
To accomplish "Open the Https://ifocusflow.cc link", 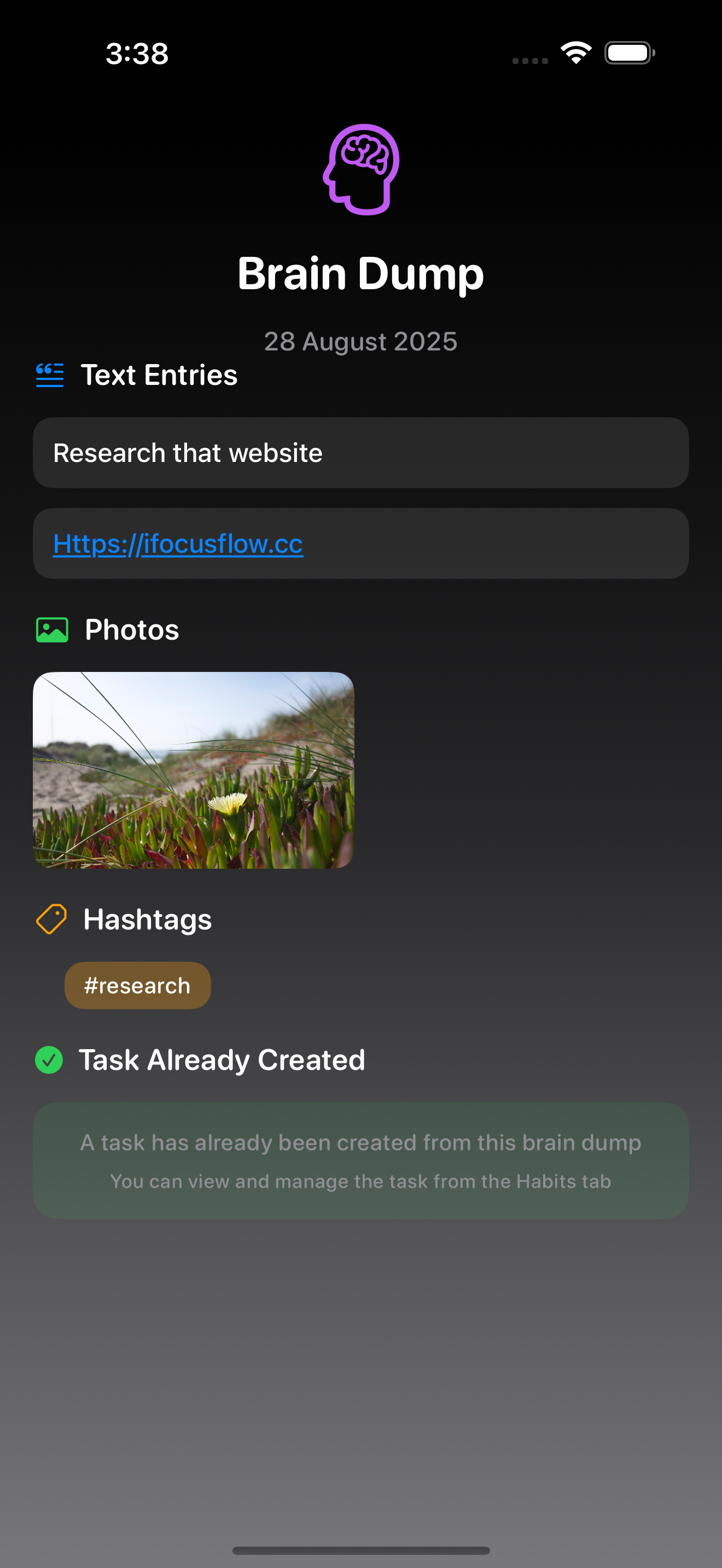I will 178,543.
